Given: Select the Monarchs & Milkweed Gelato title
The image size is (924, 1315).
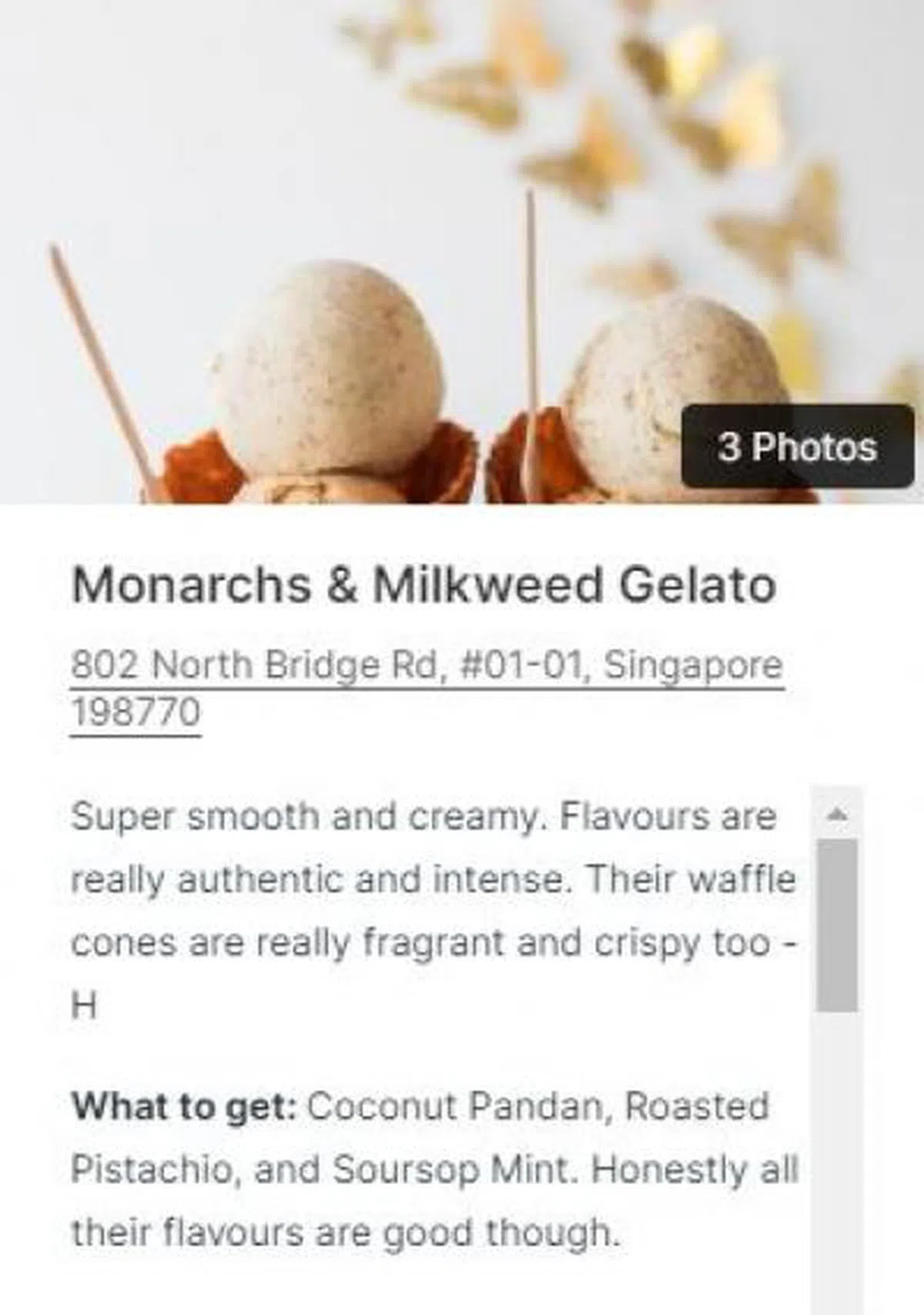Looking at the screenshot, I should tap(422, 587).
